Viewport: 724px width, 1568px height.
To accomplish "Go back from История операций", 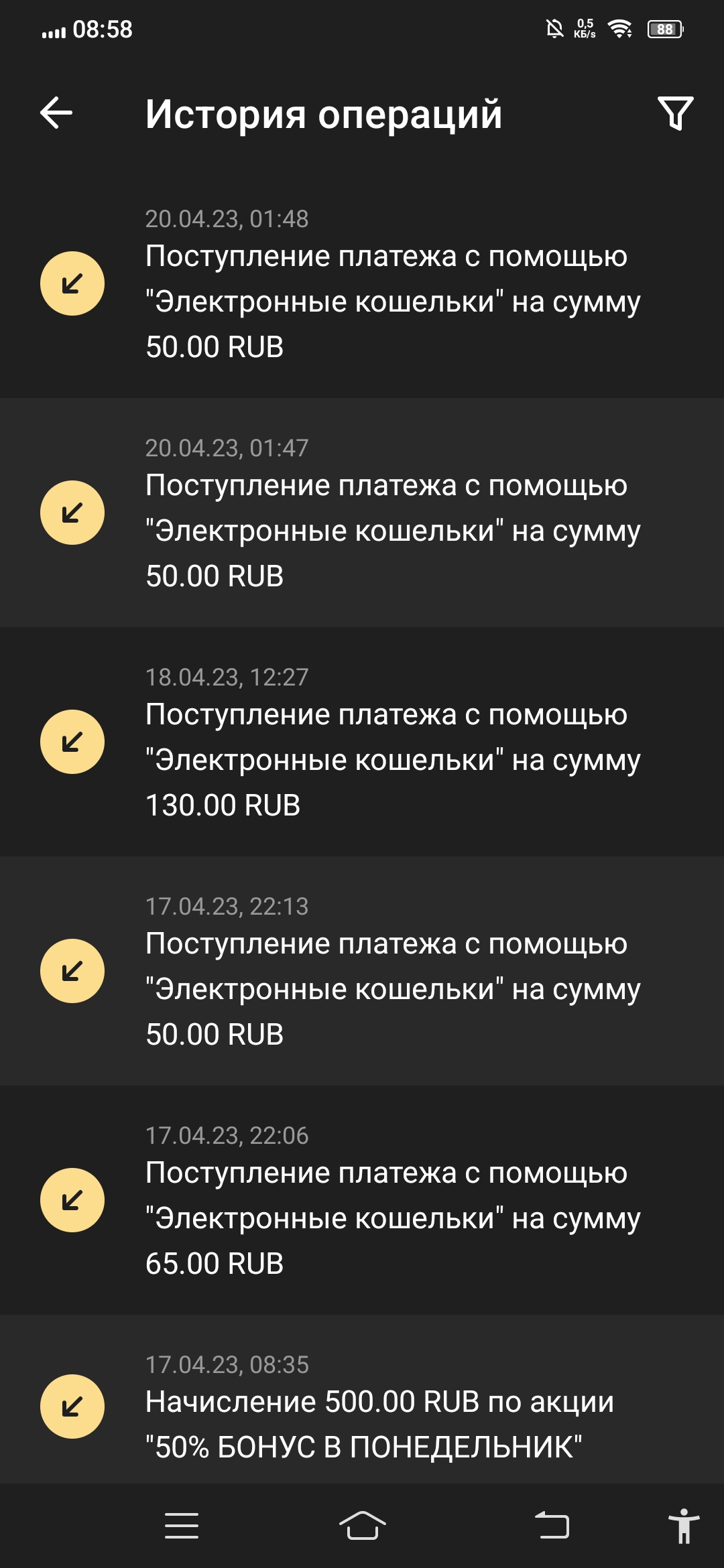I will tap(56, 113).
